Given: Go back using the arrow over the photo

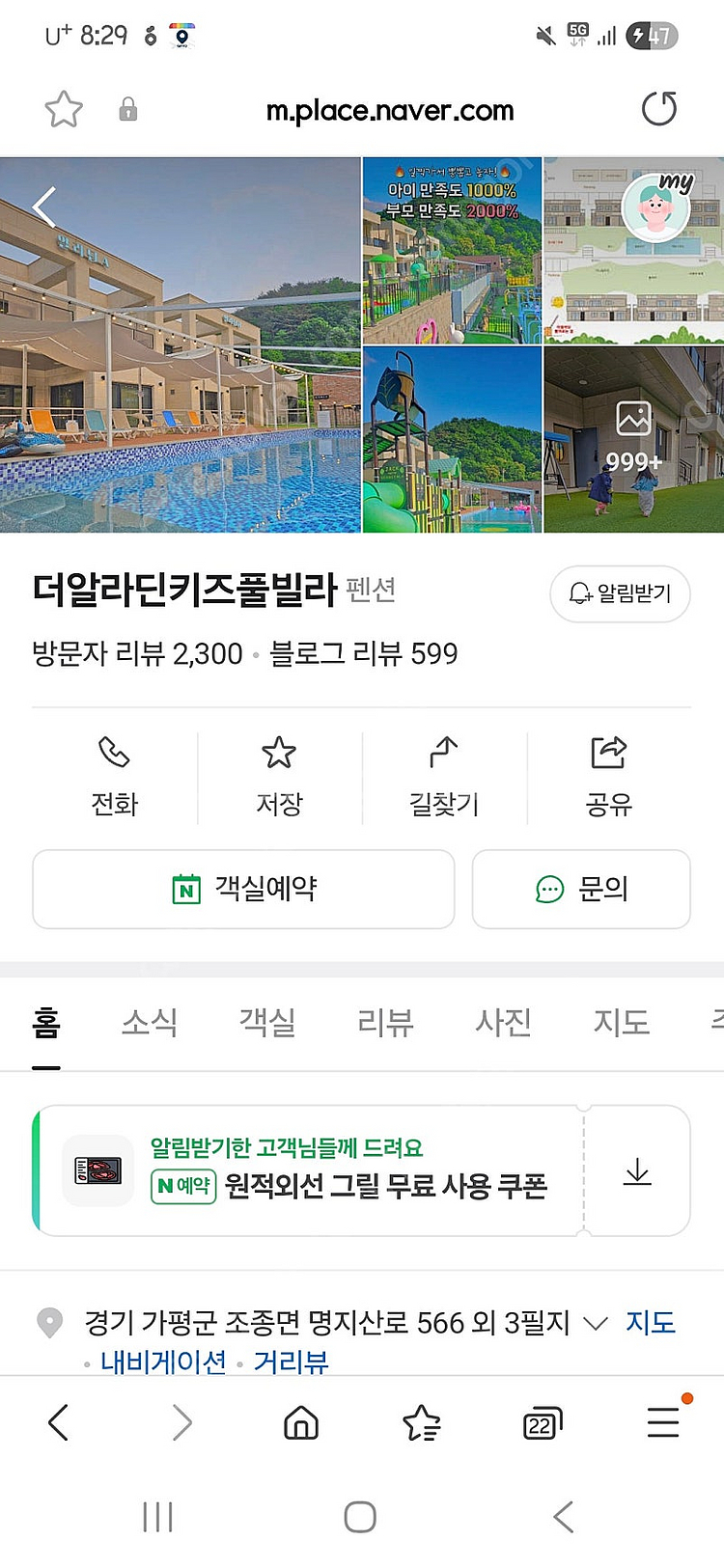Looking at the screenshot, I should tap(44, 207).
